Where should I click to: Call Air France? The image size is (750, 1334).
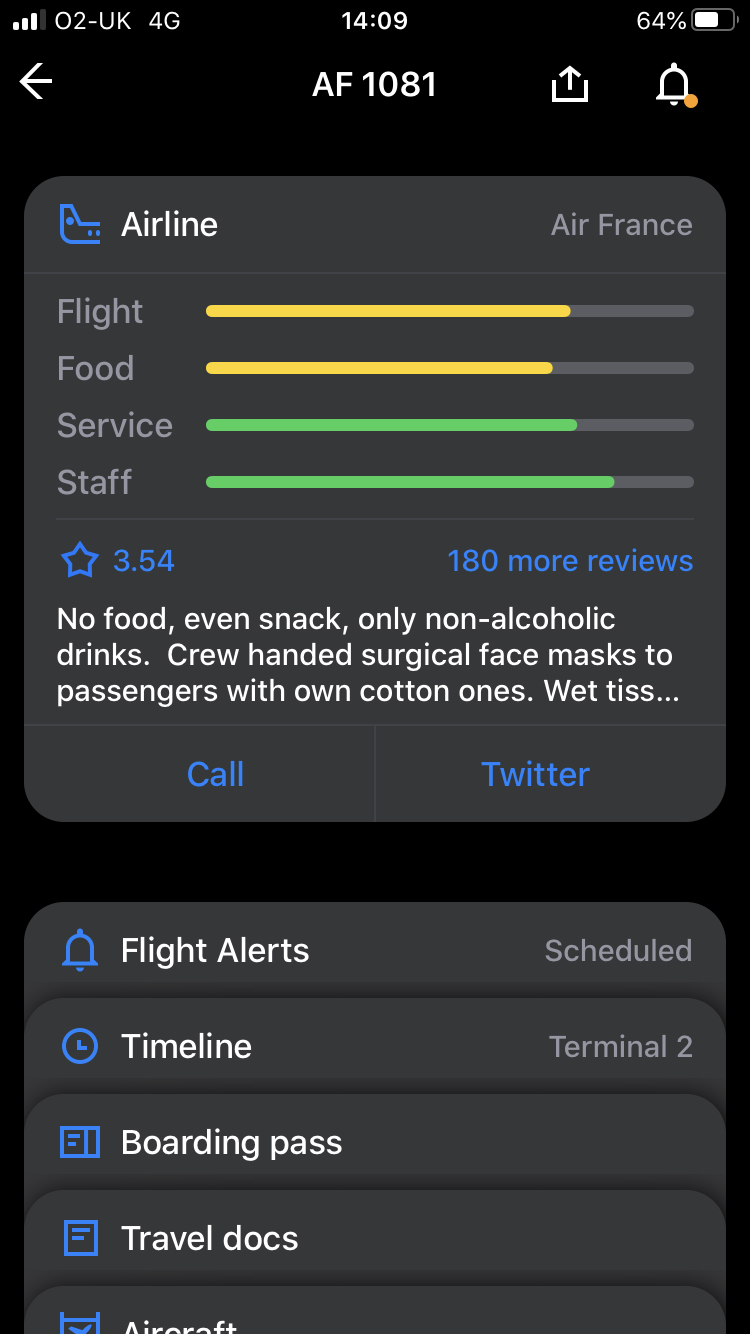(x=215, y=774)
